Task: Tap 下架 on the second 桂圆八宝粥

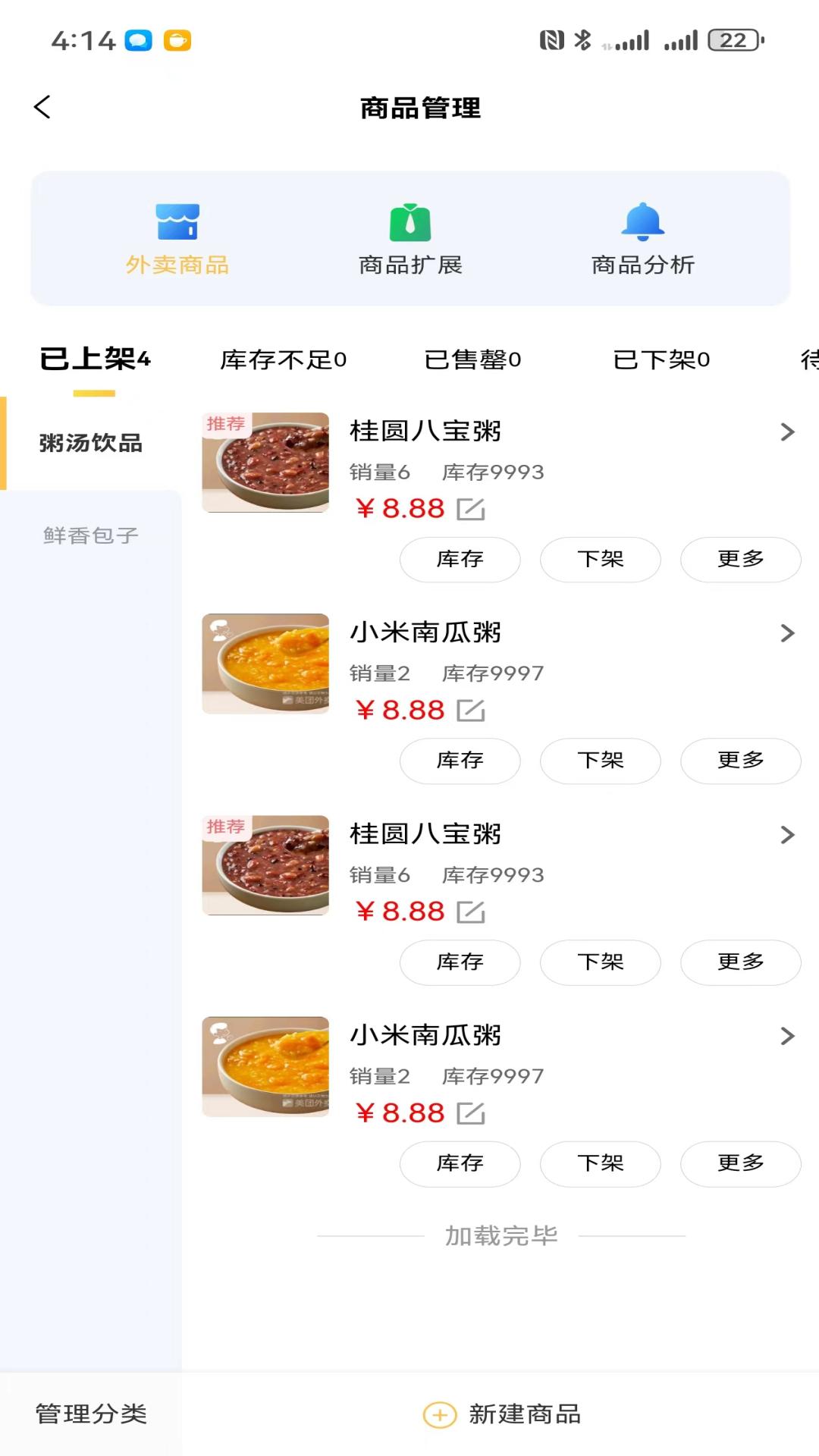Action: (x=600, y=962)
